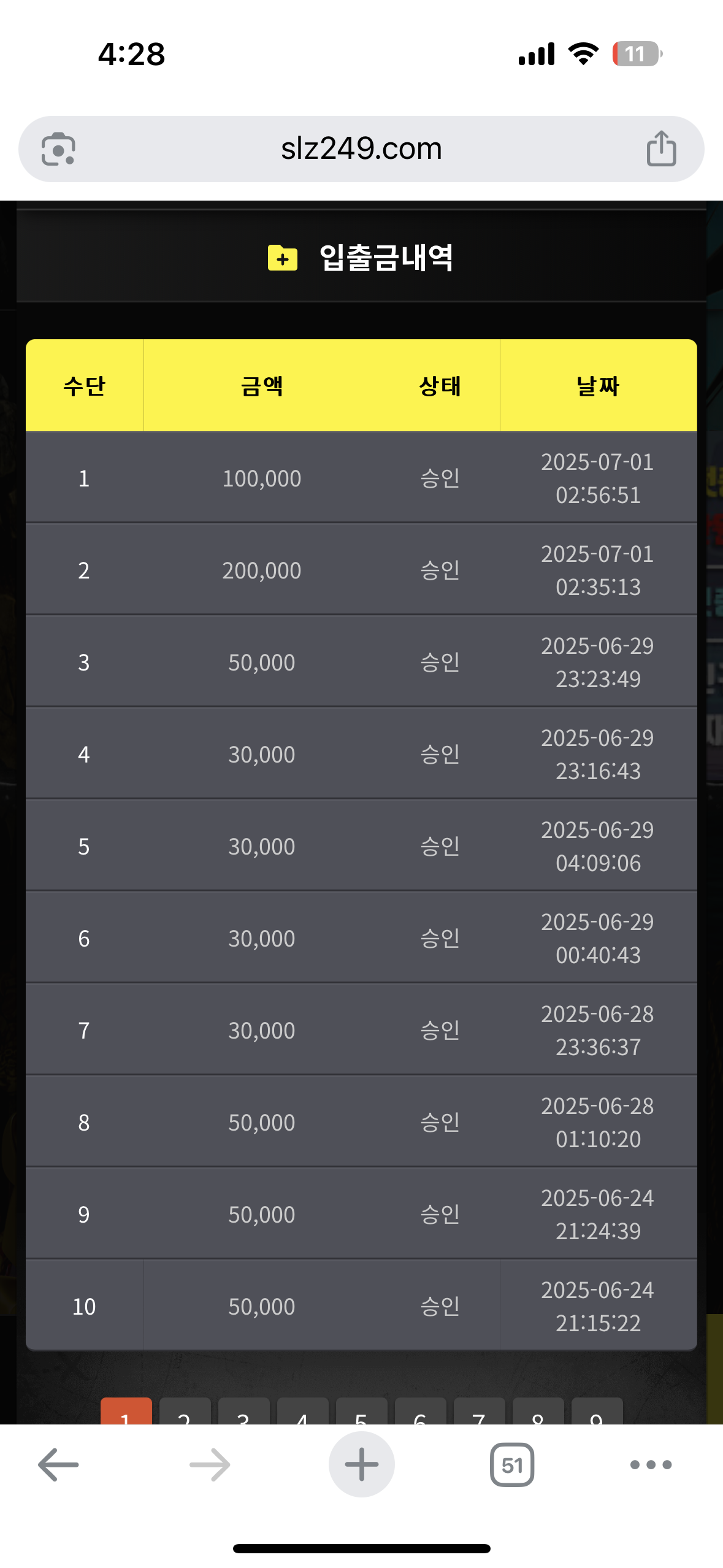Go back with the browser back arrow
The width and height of the screenshot is (723, 1568).
[58, 1465]
